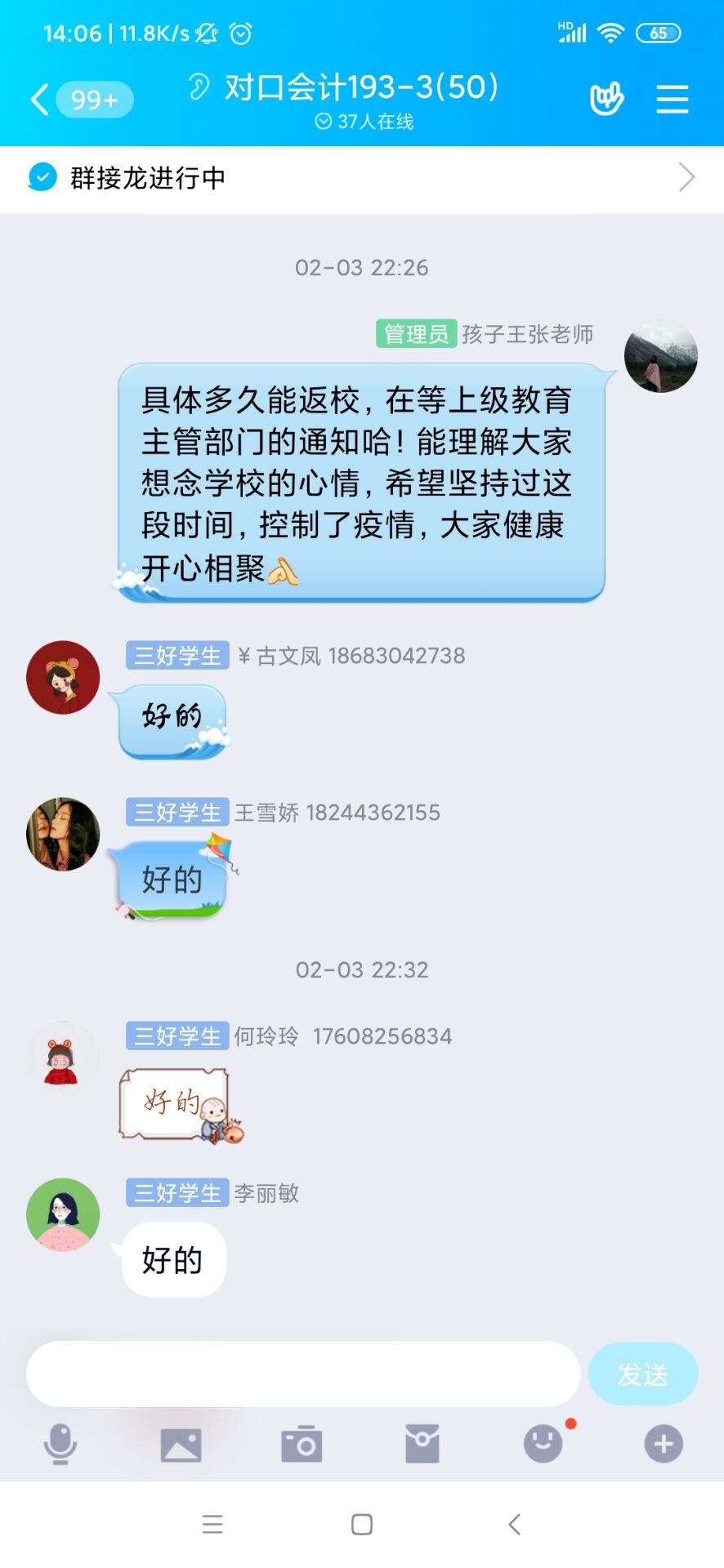Tap the hand gesture icon in header

606,100
